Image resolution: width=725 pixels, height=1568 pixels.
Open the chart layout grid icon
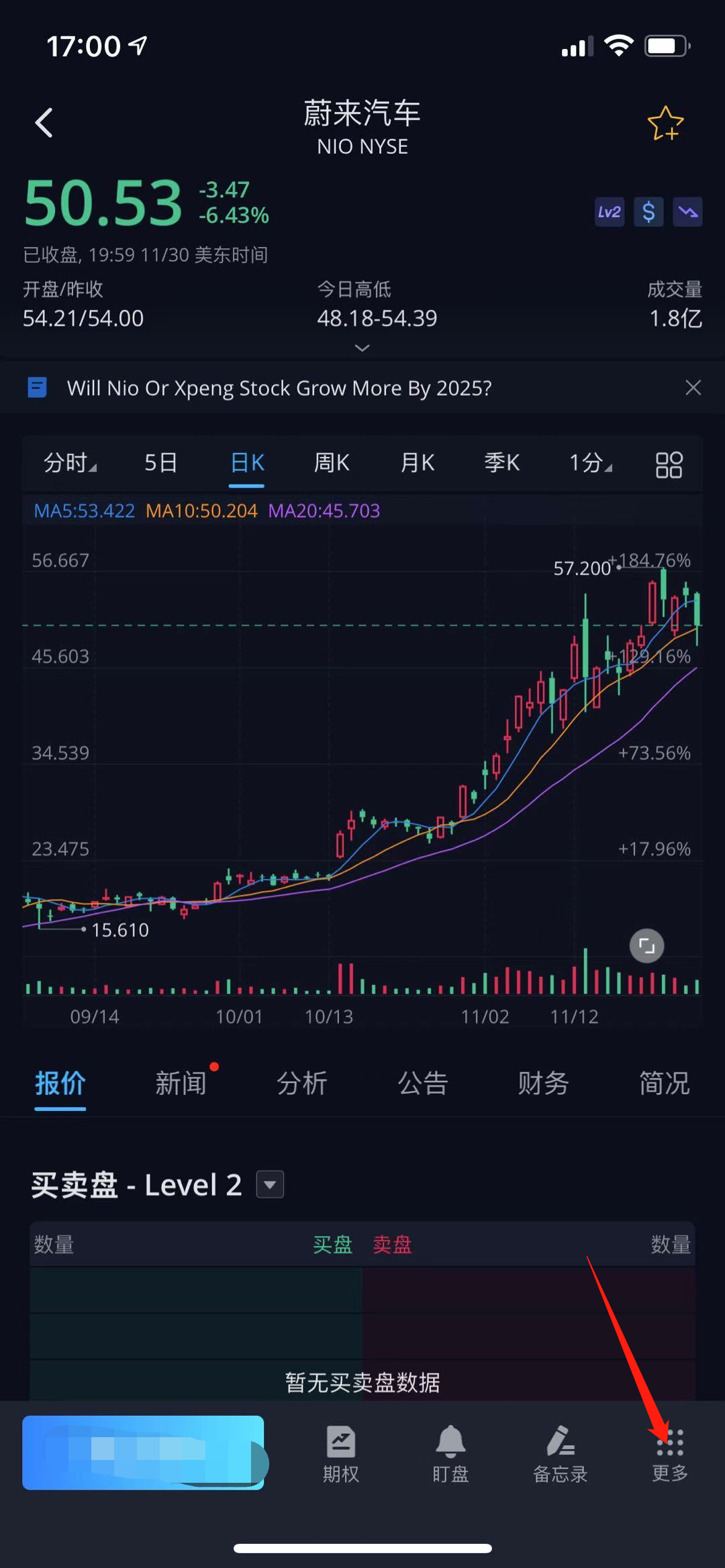coord(669,463)
